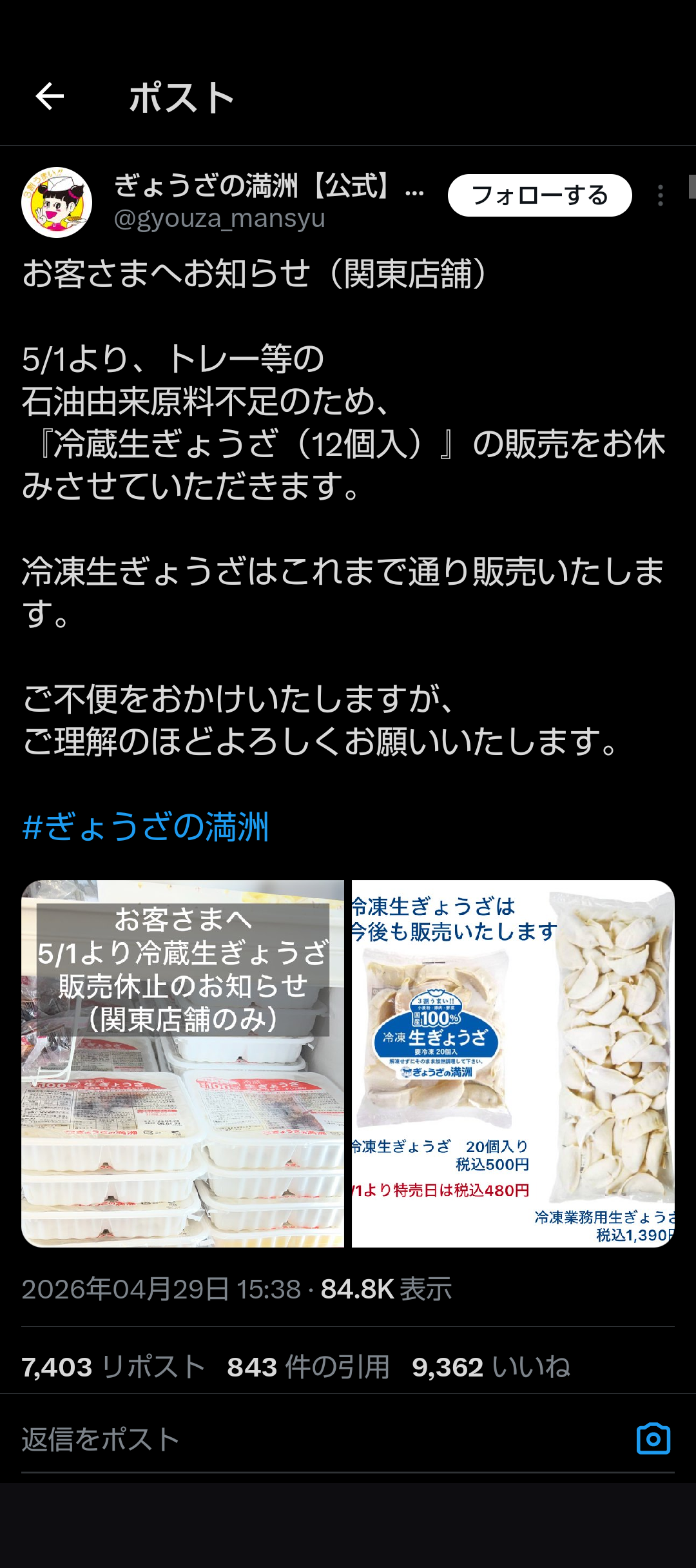
Task: Show the 9,362 いいね list
Action: click(491, 1367)
